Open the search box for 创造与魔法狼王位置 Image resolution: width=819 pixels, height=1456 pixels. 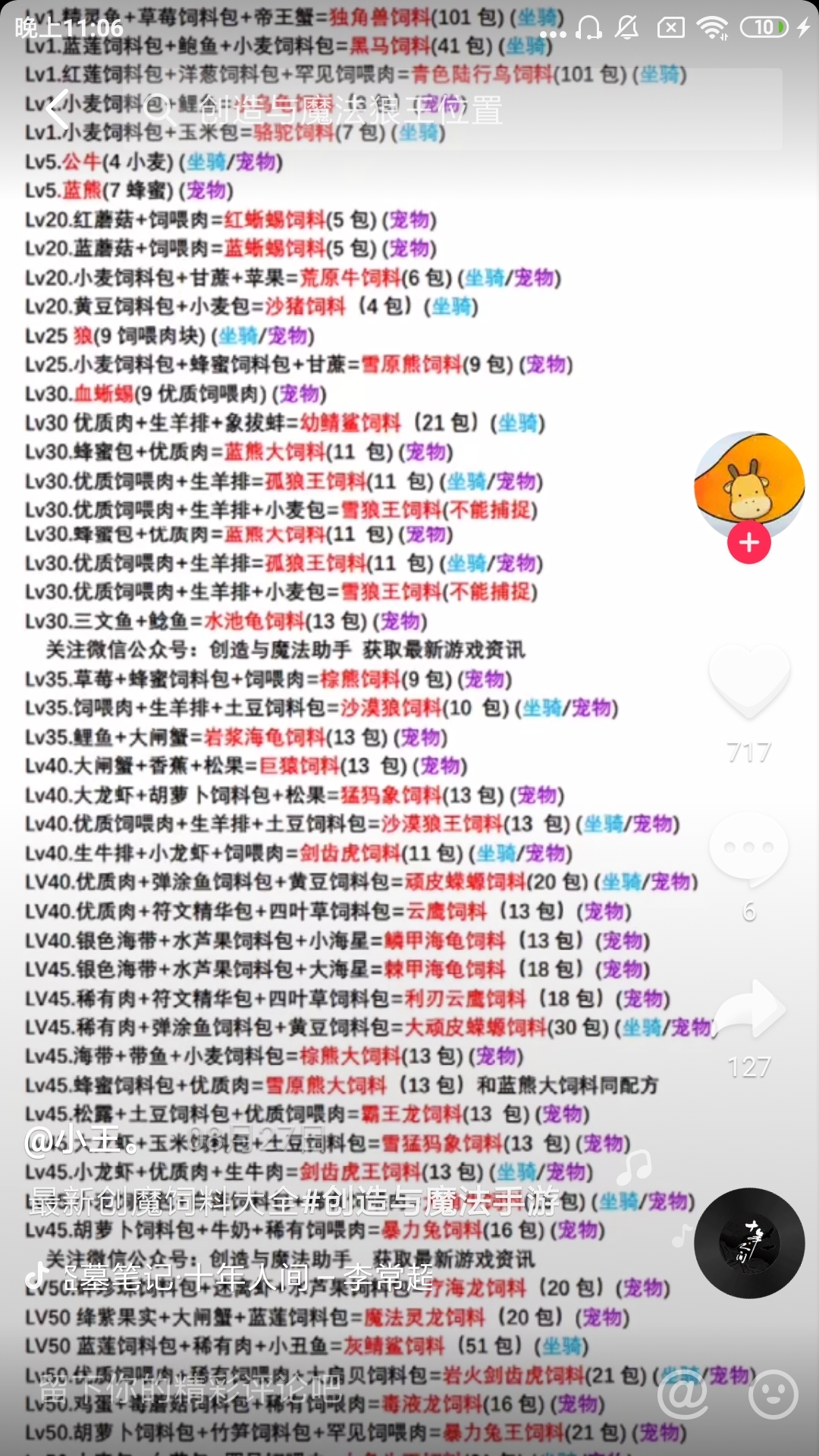click(x=455, y=110)
